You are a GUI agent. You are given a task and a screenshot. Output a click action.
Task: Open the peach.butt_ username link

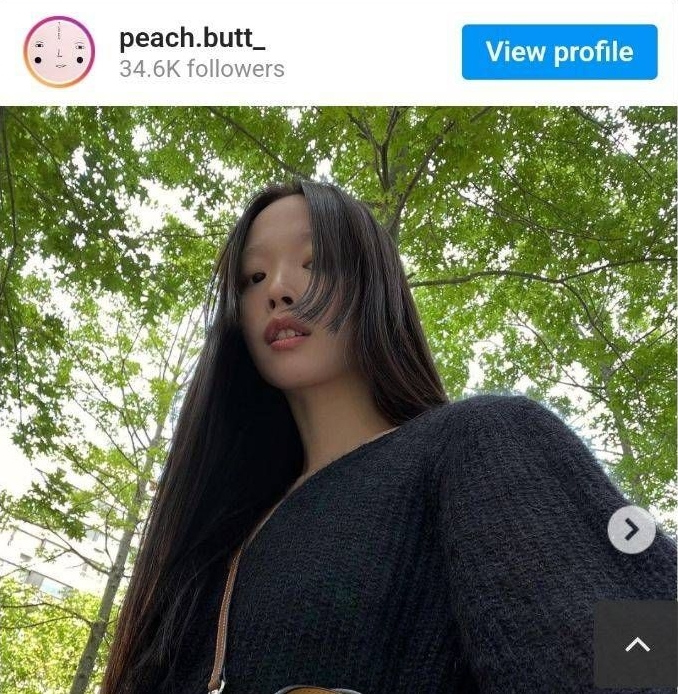coord(184,37)
